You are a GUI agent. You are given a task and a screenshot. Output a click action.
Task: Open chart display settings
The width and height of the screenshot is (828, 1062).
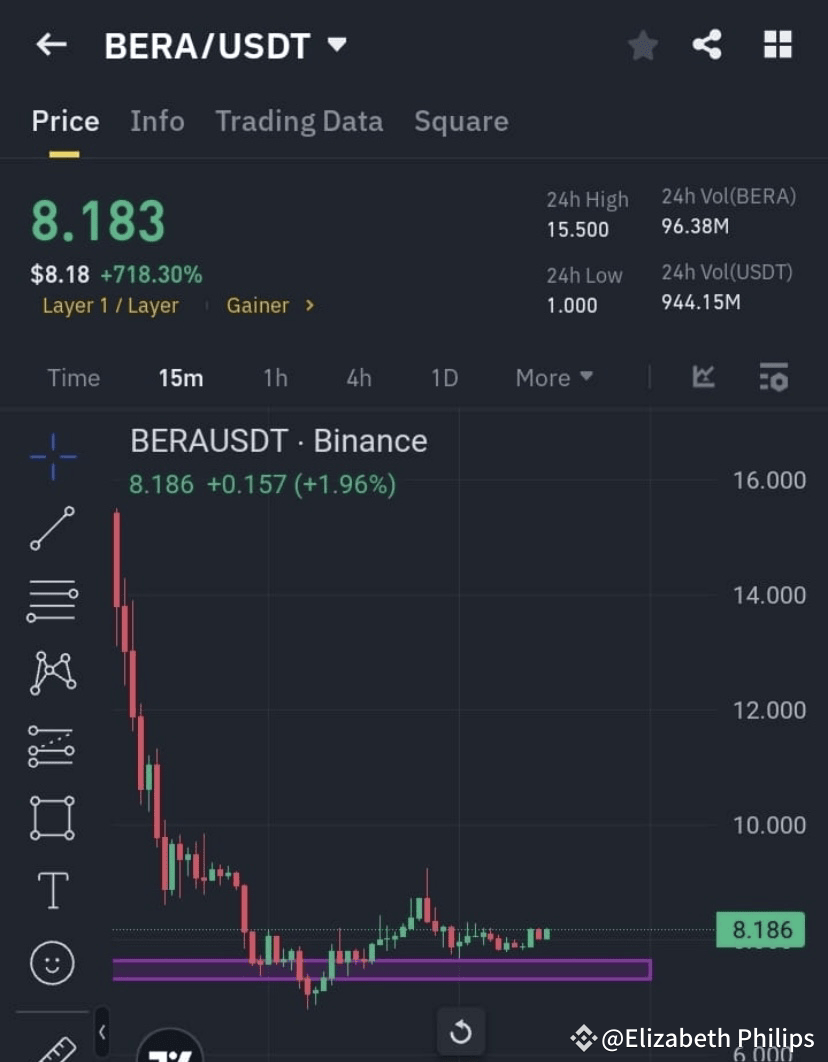click(774, 377)
